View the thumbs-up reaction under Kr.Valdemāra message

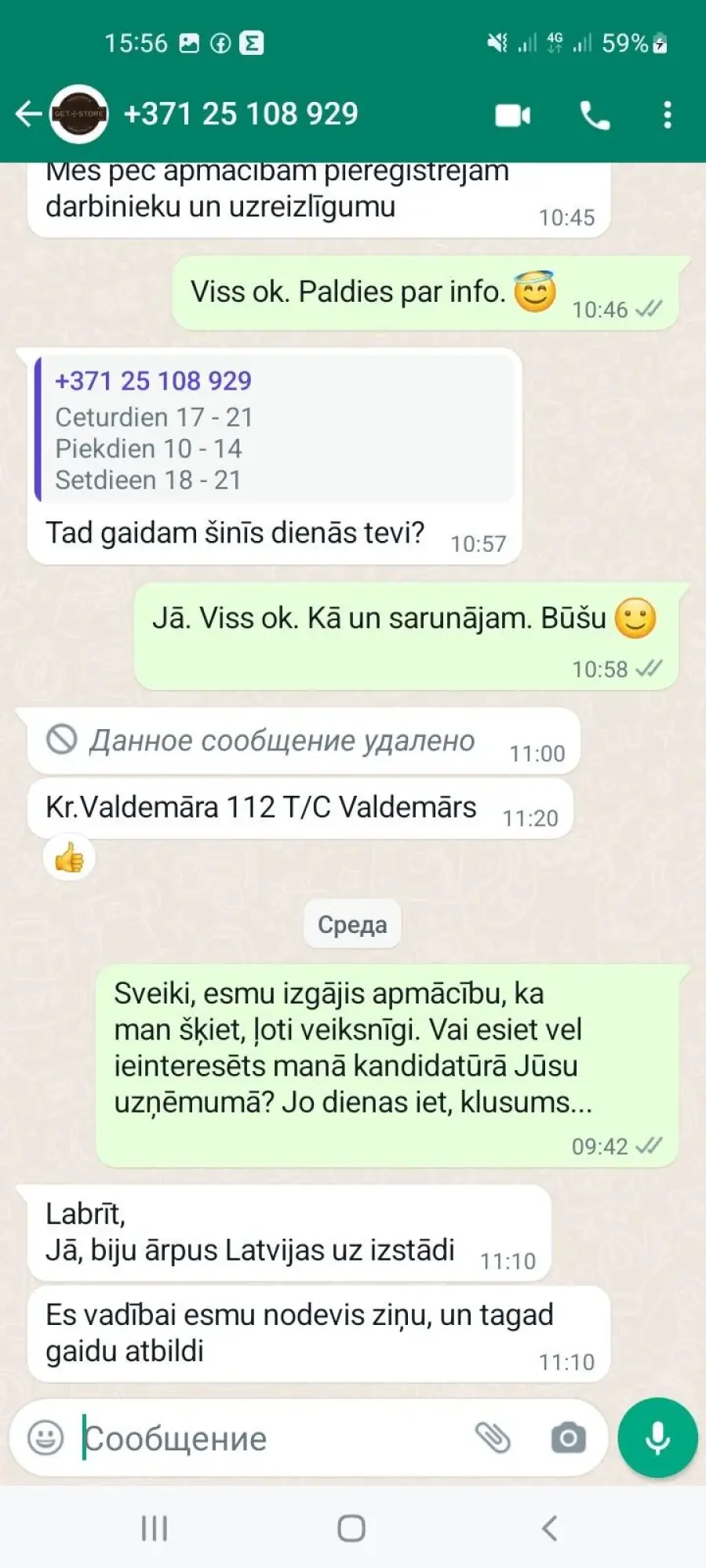(69, 858)
